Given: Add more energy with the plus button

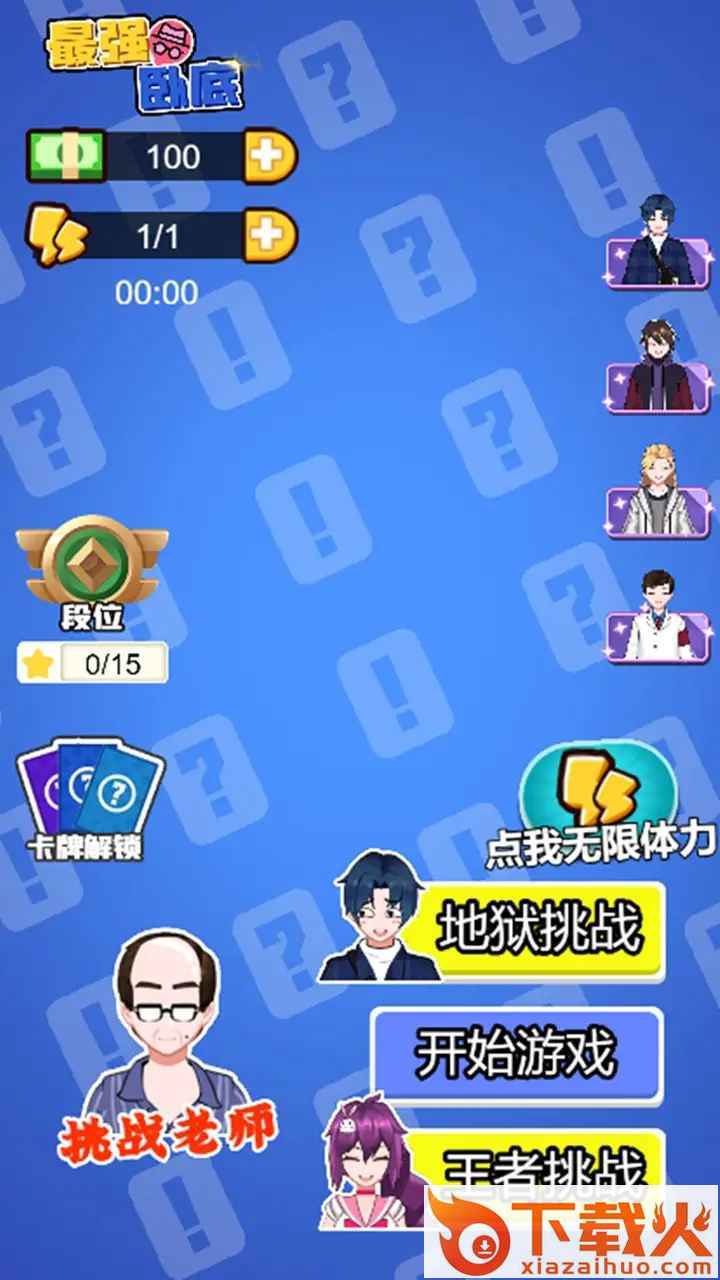Looking at the screenshot, I should click(x=270, y=236).
